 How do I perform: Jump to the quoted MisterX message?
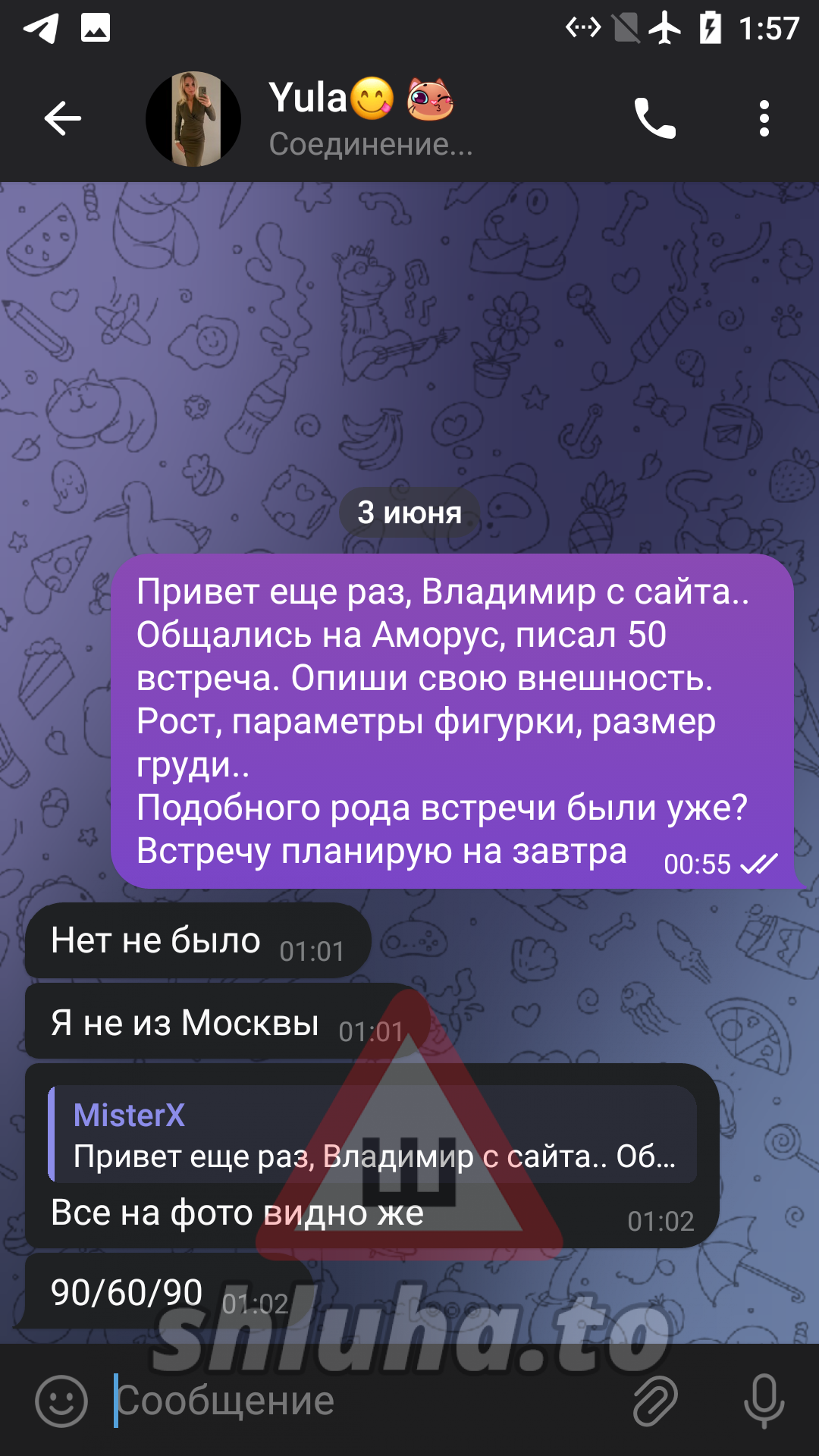(x=373, y=1135)
